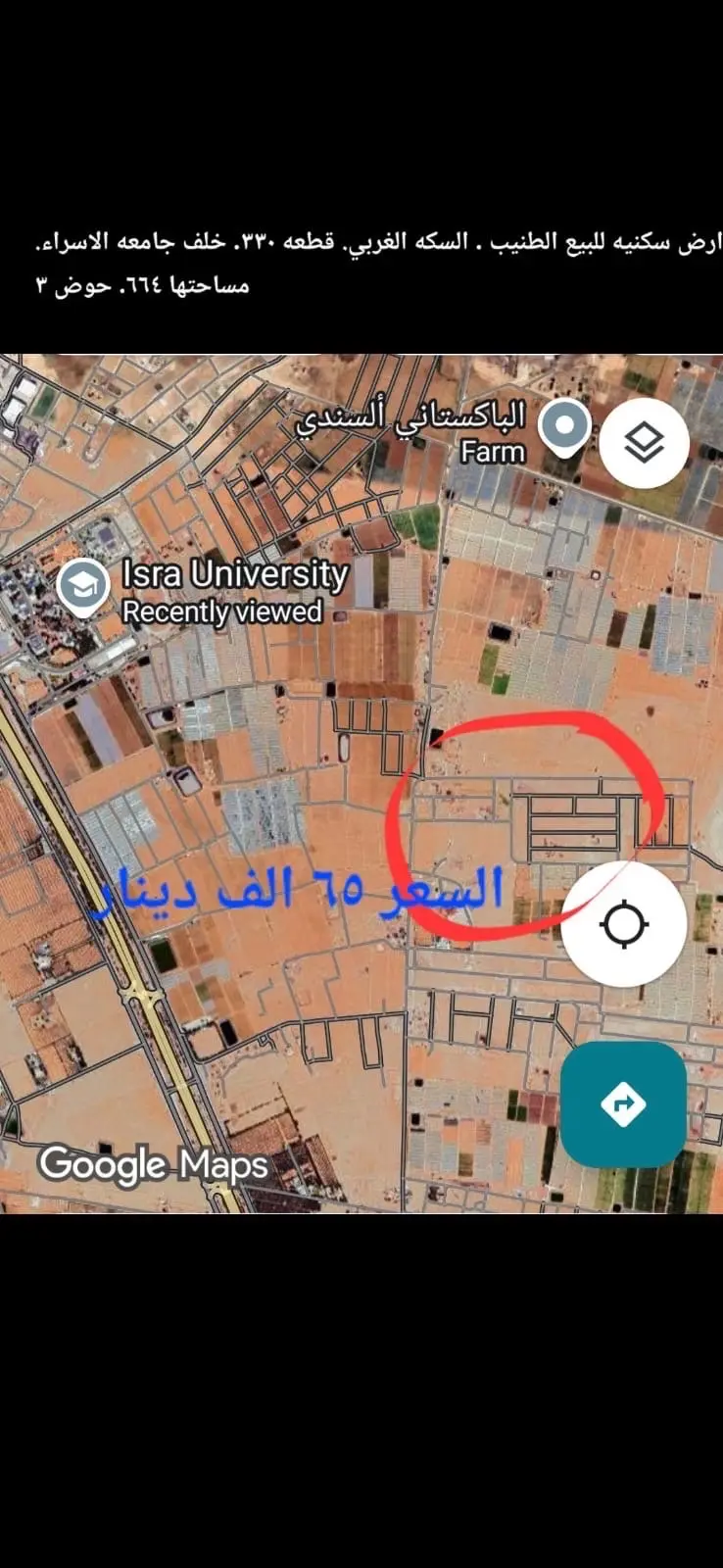Click the Isra University graduation-cap marker

83,586
